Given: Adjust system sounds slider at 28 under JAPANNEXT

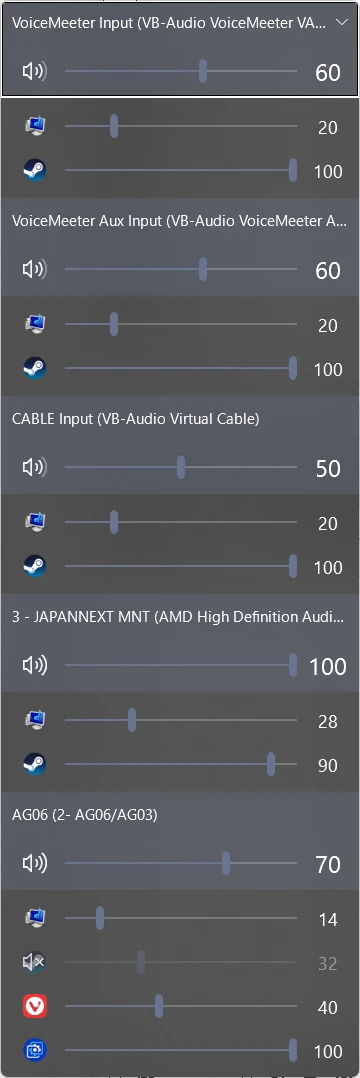Looking at the screenshot, I should [181, 720].
